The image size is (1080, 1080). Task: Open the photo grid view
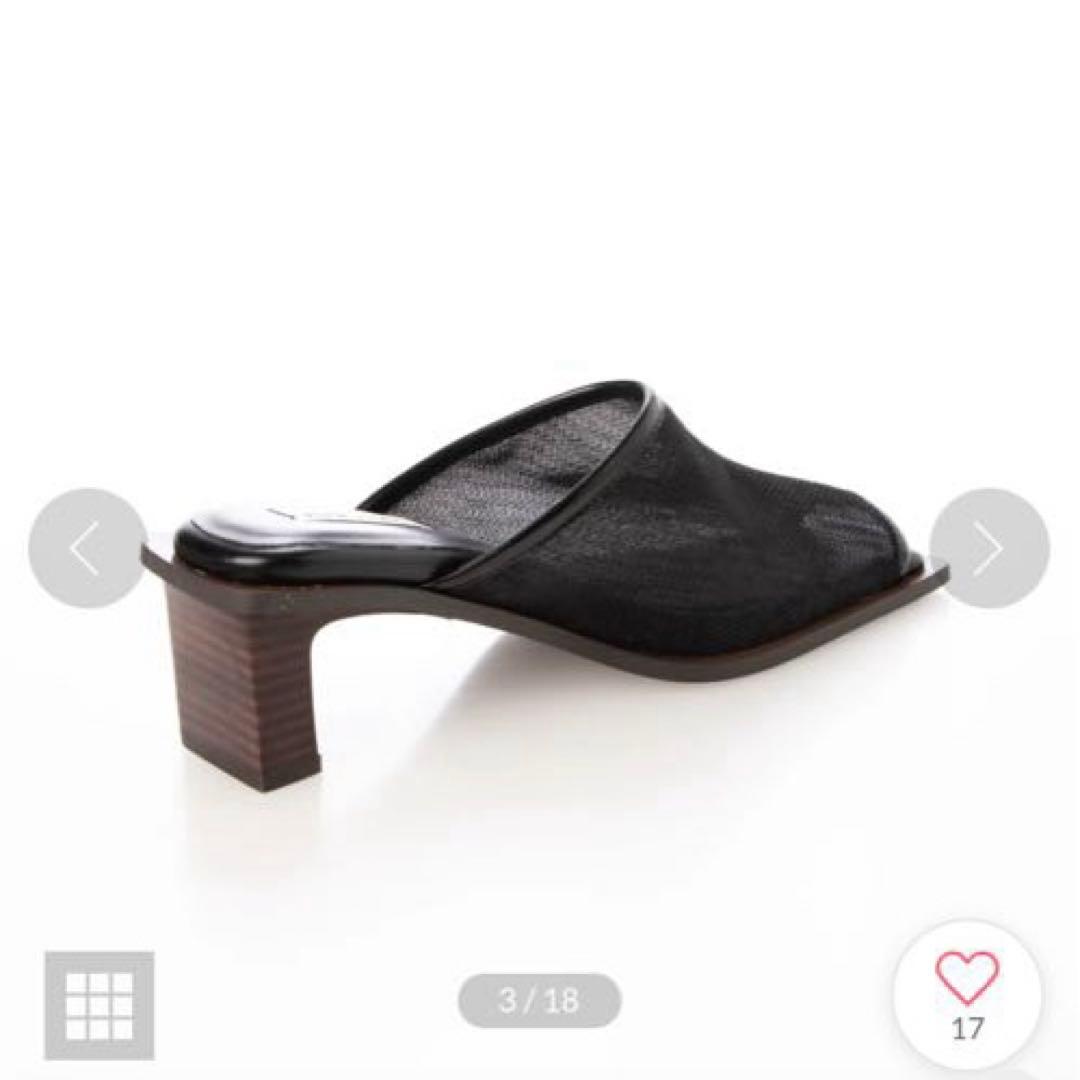coord(99,1005)
